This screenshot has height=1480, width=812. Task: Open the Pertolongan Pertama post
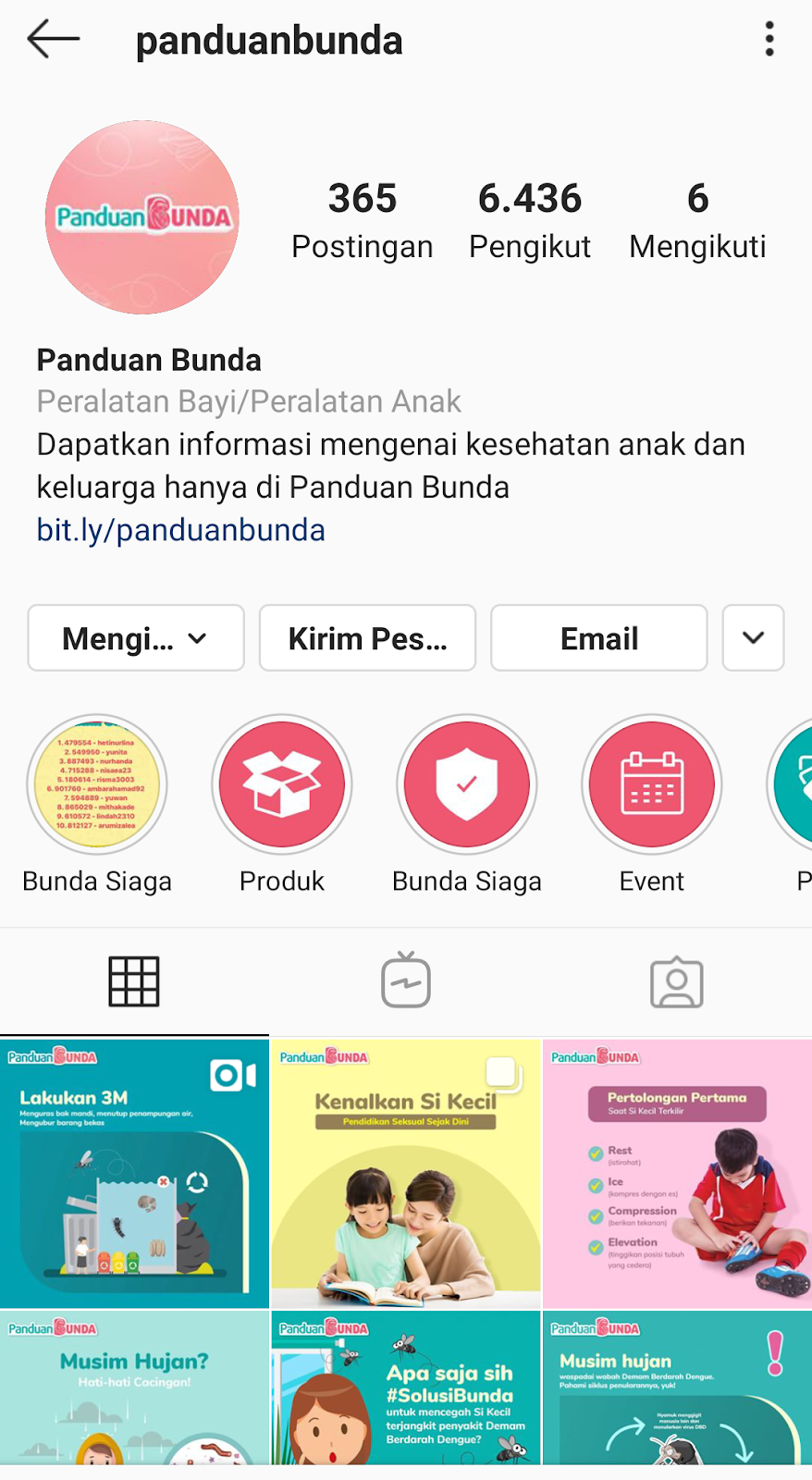pos(677,1173)
